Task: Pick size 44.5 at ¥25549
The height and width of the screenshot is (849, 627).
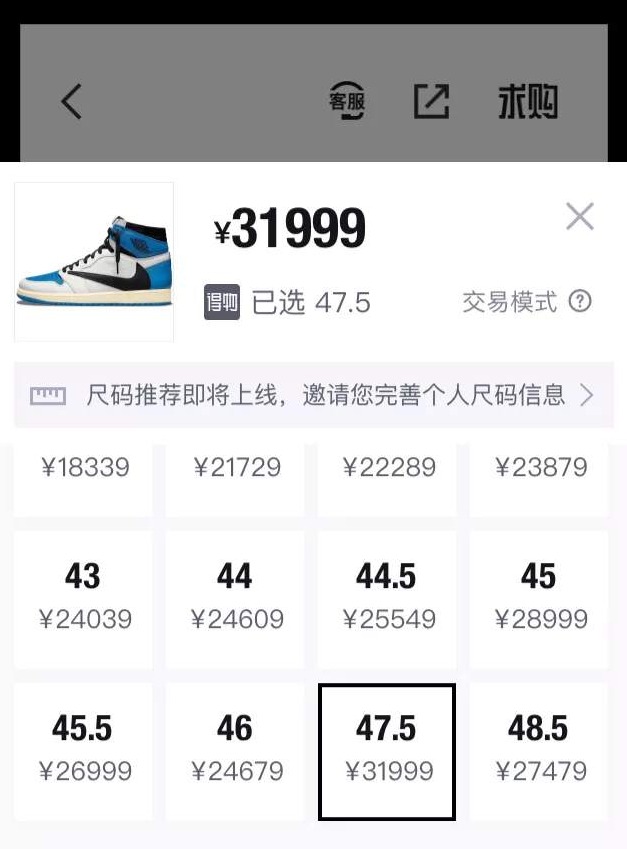Action: 388,598
